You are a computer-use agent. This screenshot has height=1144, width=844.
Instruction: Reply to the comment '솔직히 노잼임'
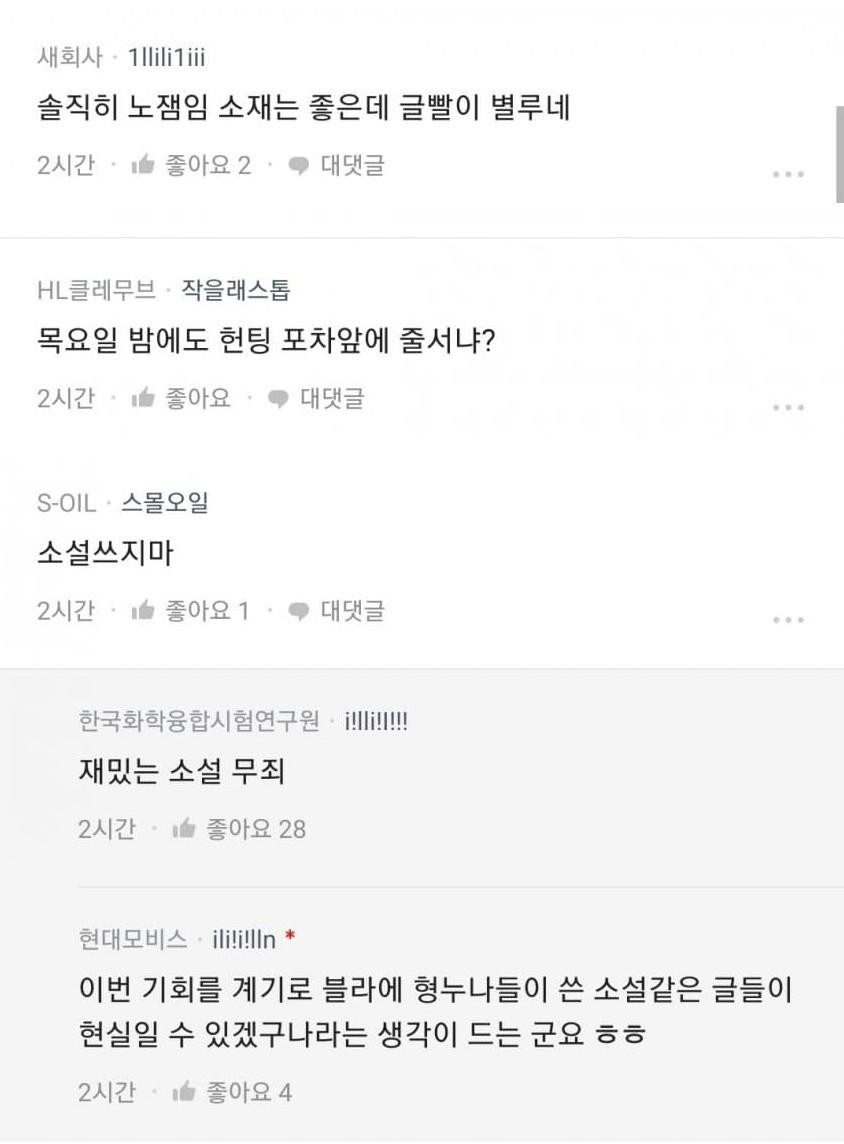coord(337,165)
